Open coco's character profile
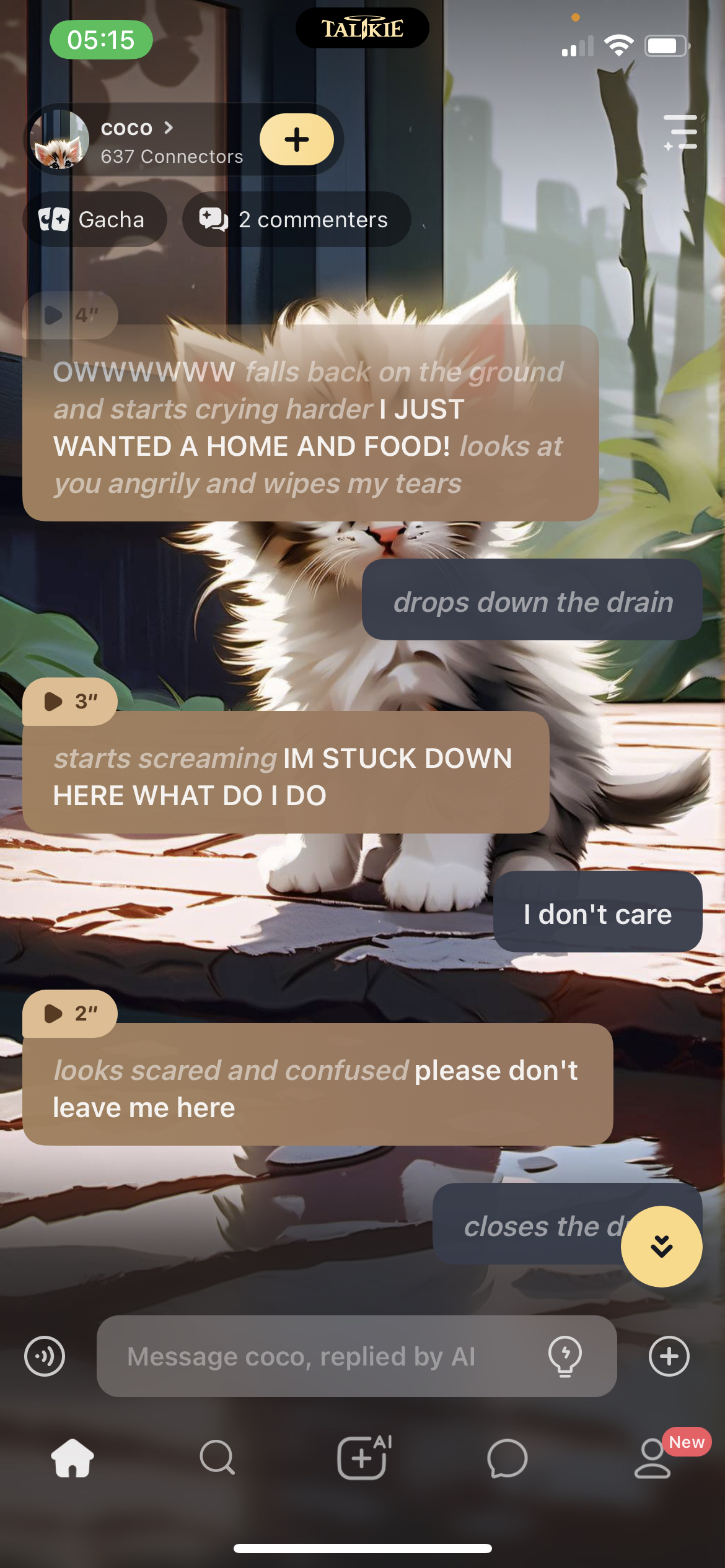Screen dimensions: 725x1568 click(136, 140)
